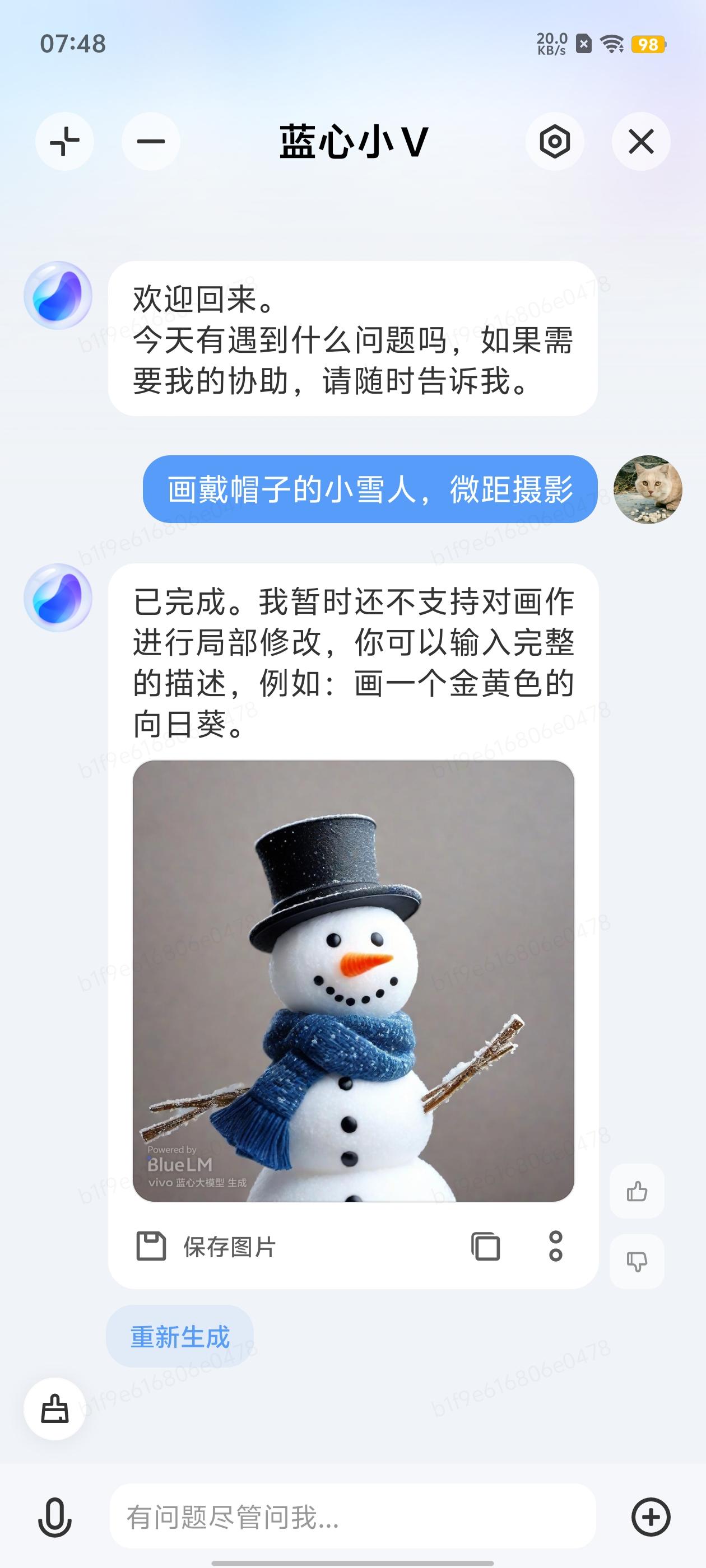706x1568 pixels.
Task: Tap 保存图片 to save the image
Action: tap(206, 1245)
